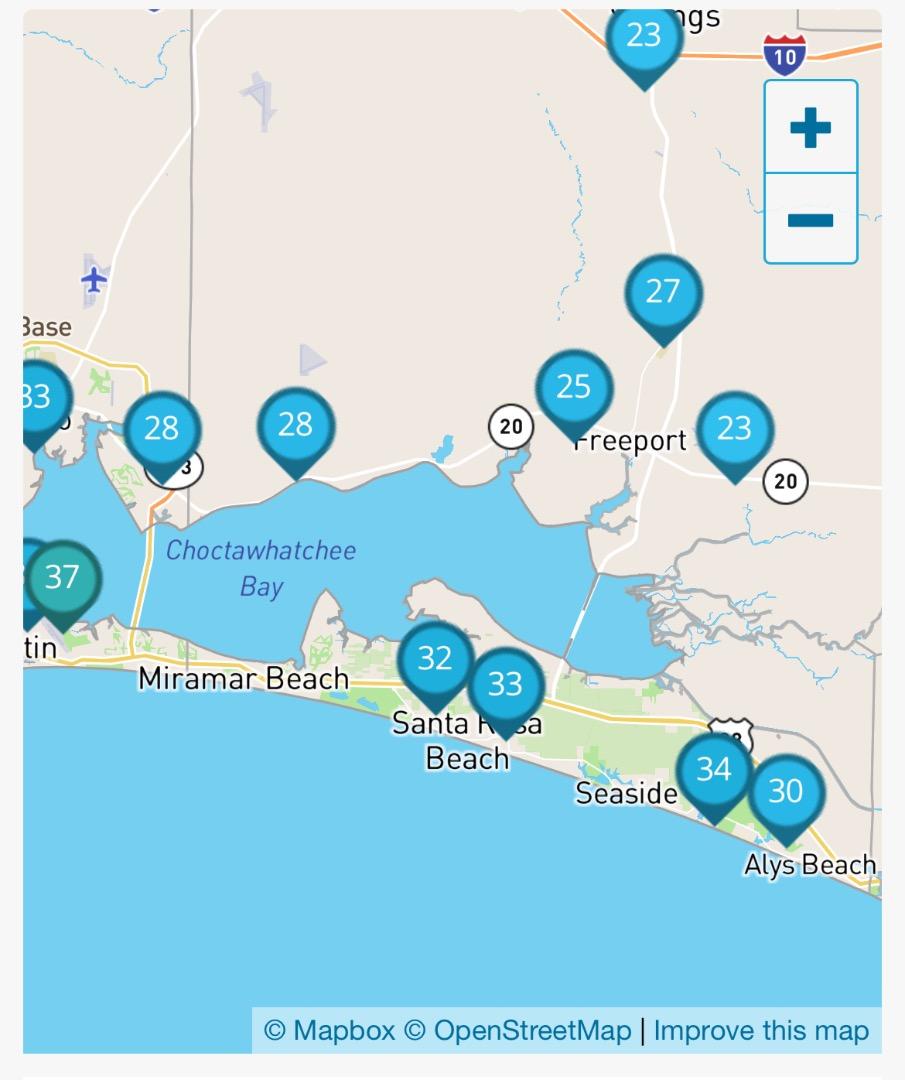Viewport: 905px width, 1080px height.
Task: Follow the Improve this map link
Action: [761, 1031]
